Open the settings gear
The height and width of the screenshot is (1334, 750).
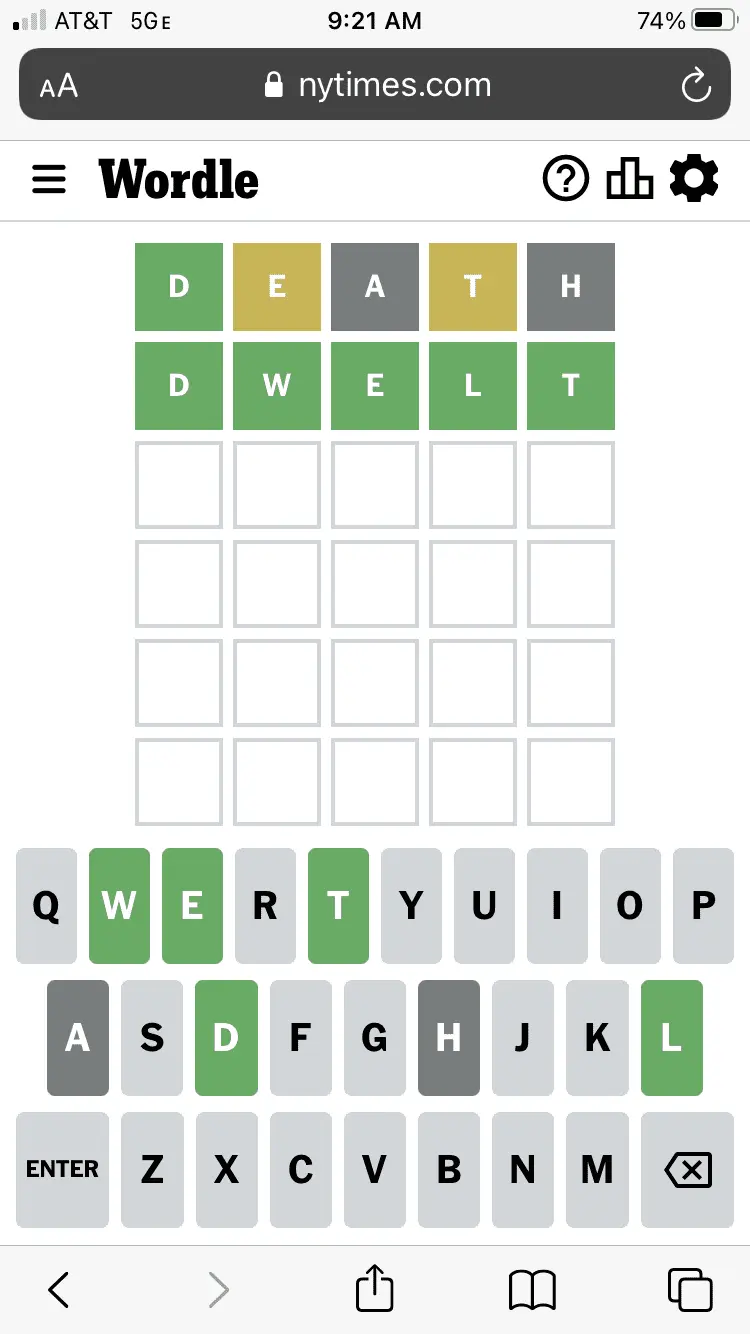click(694, 180)
